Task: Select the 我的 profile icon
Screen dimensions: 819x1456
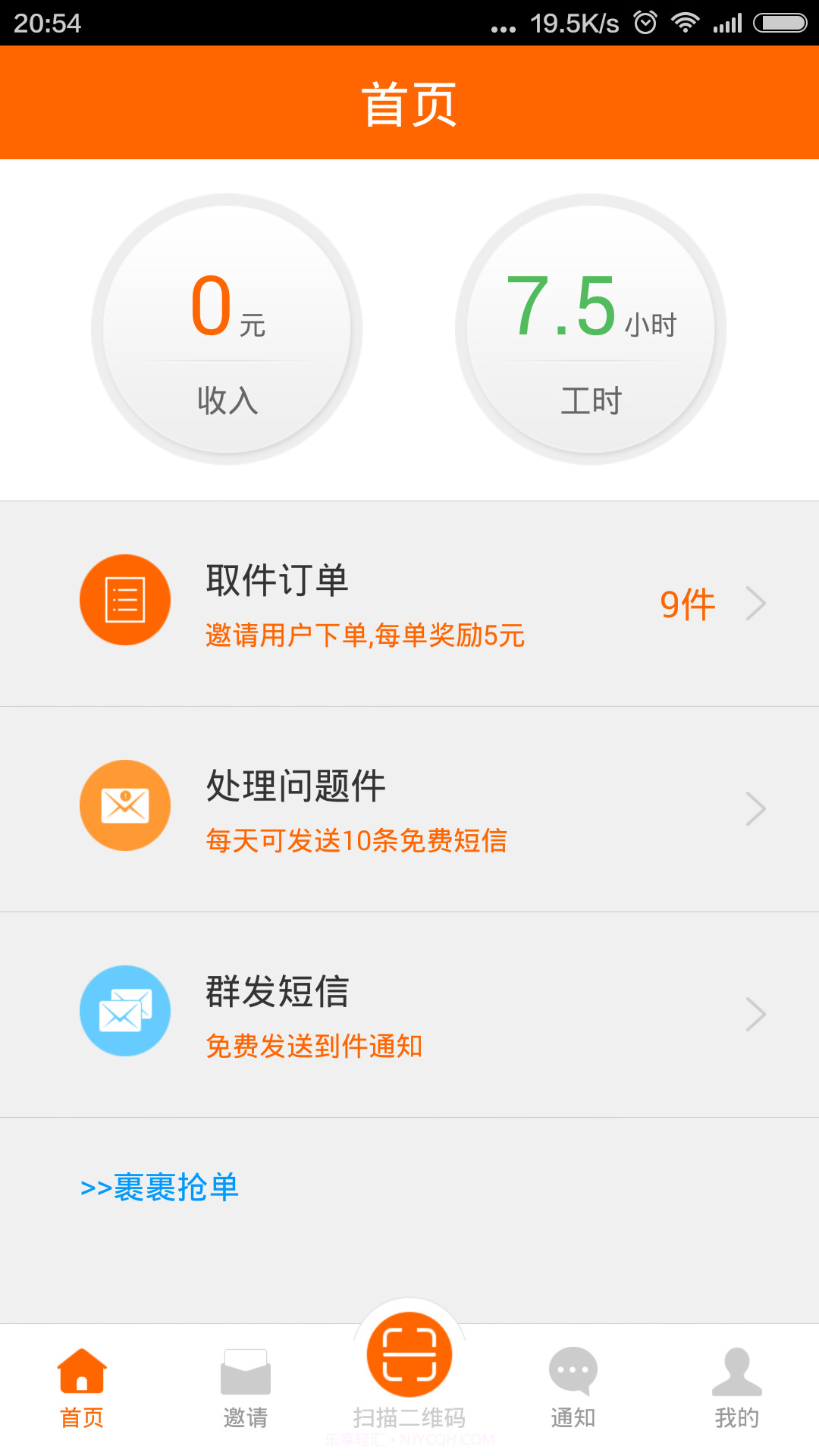Action: click(736, 1369)
